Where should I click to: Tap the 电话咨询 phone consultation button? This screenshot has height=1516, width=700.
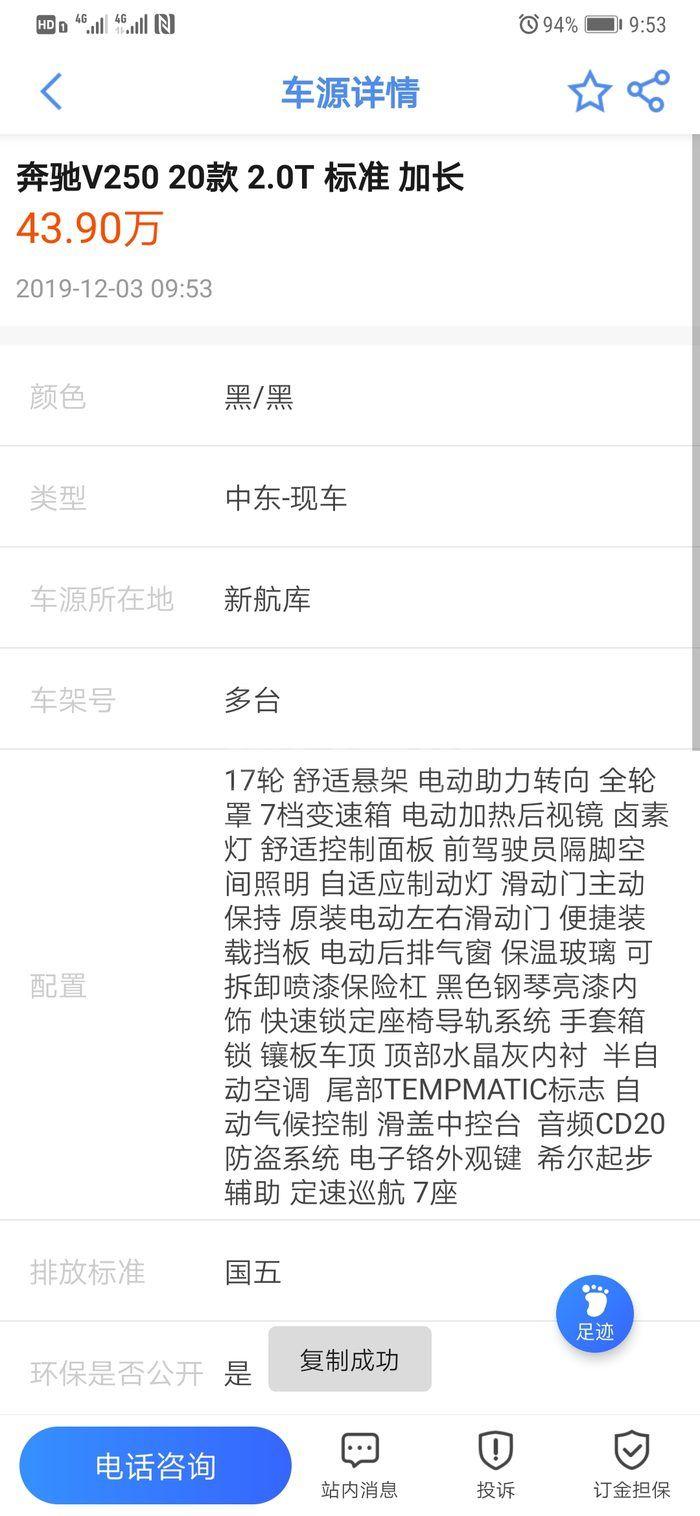(x=155, y=1466)
